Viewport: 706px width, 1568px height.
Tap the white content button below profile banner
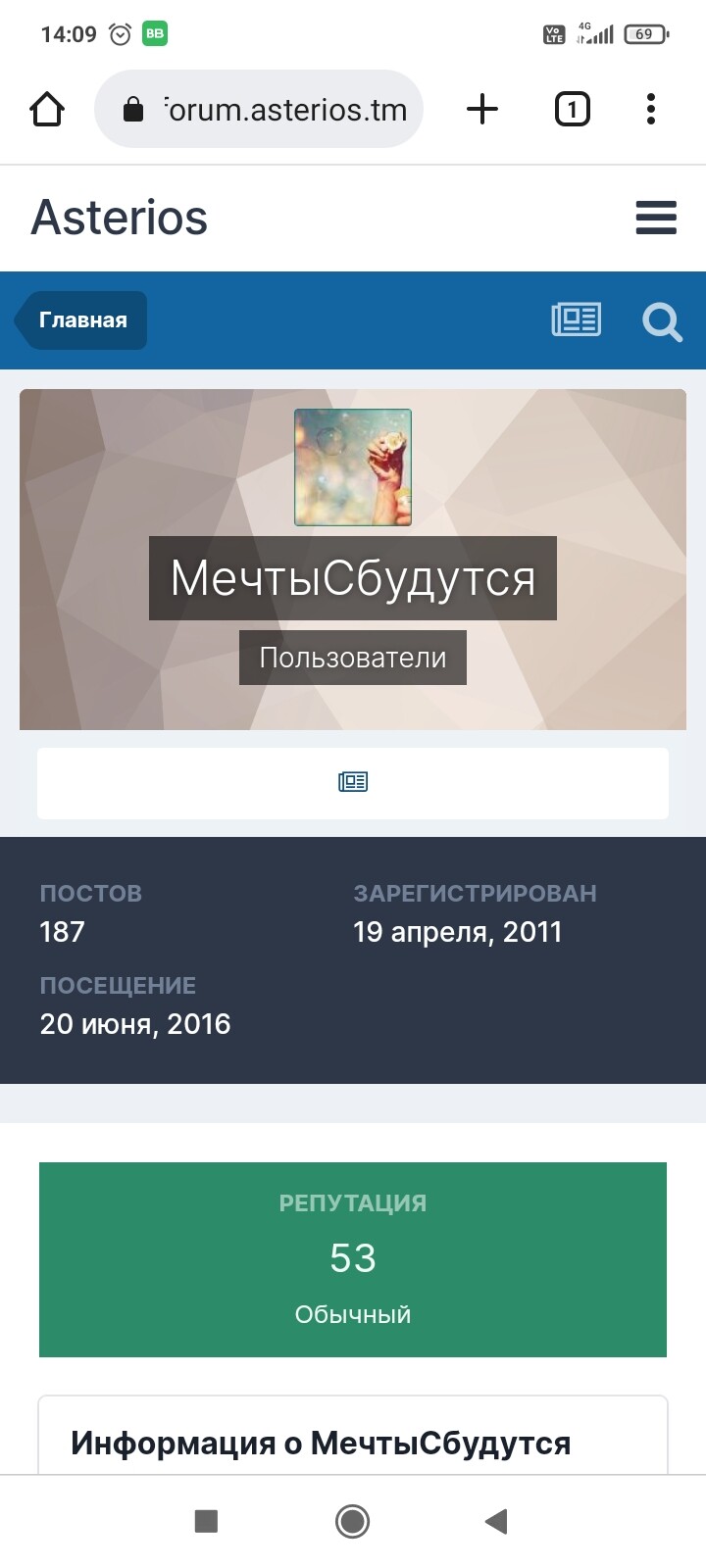[x=353, y=782]
